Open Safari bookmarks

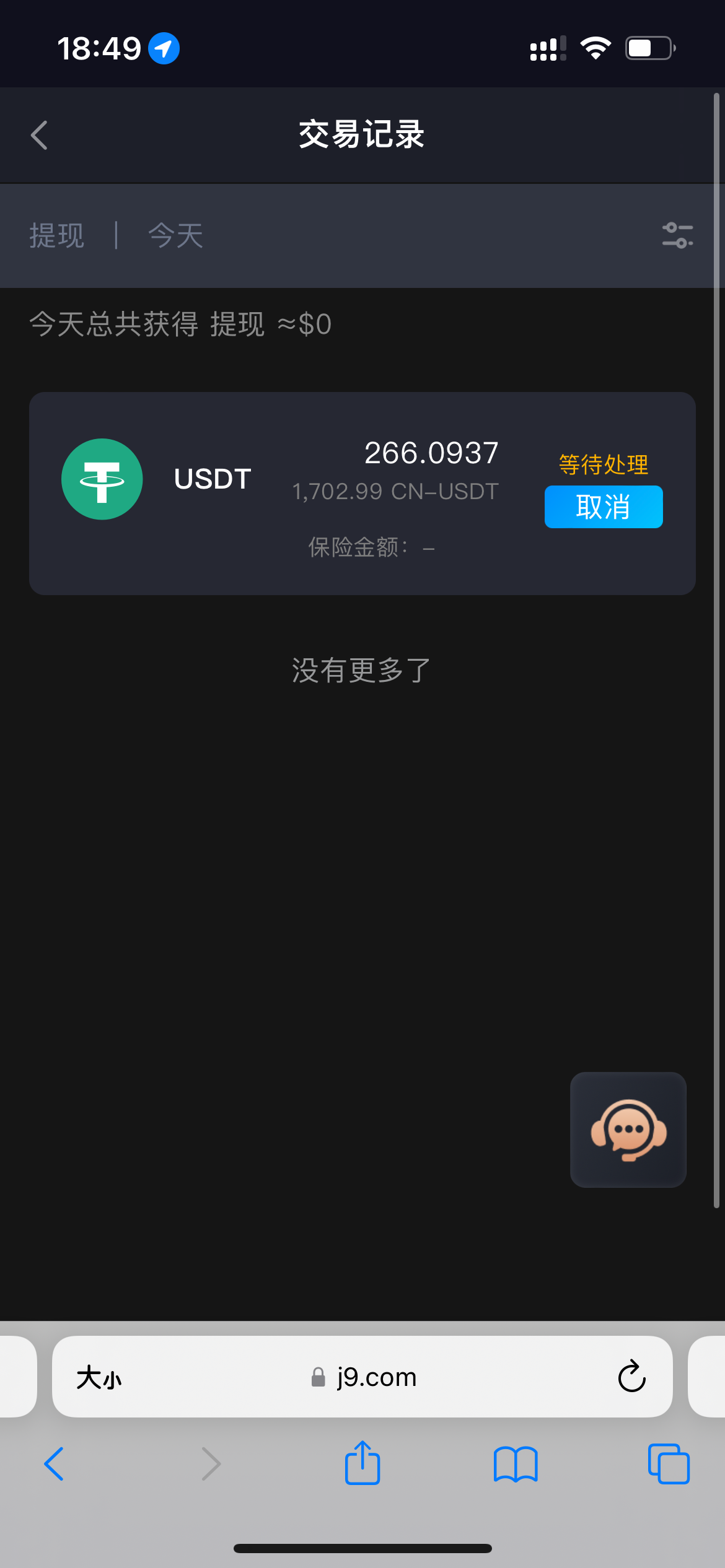516,1464
